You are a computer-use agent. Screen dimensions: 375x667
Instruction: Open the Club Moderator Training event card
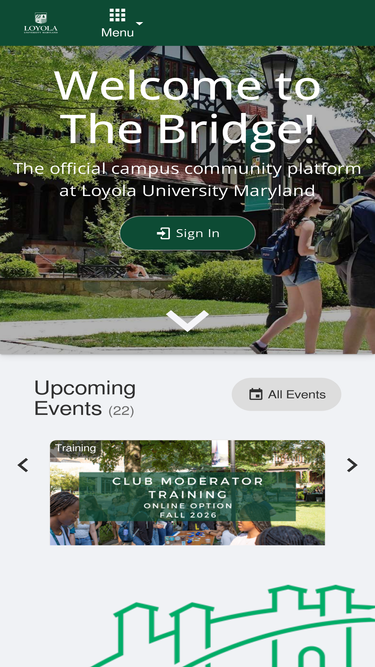pos(188,493)
